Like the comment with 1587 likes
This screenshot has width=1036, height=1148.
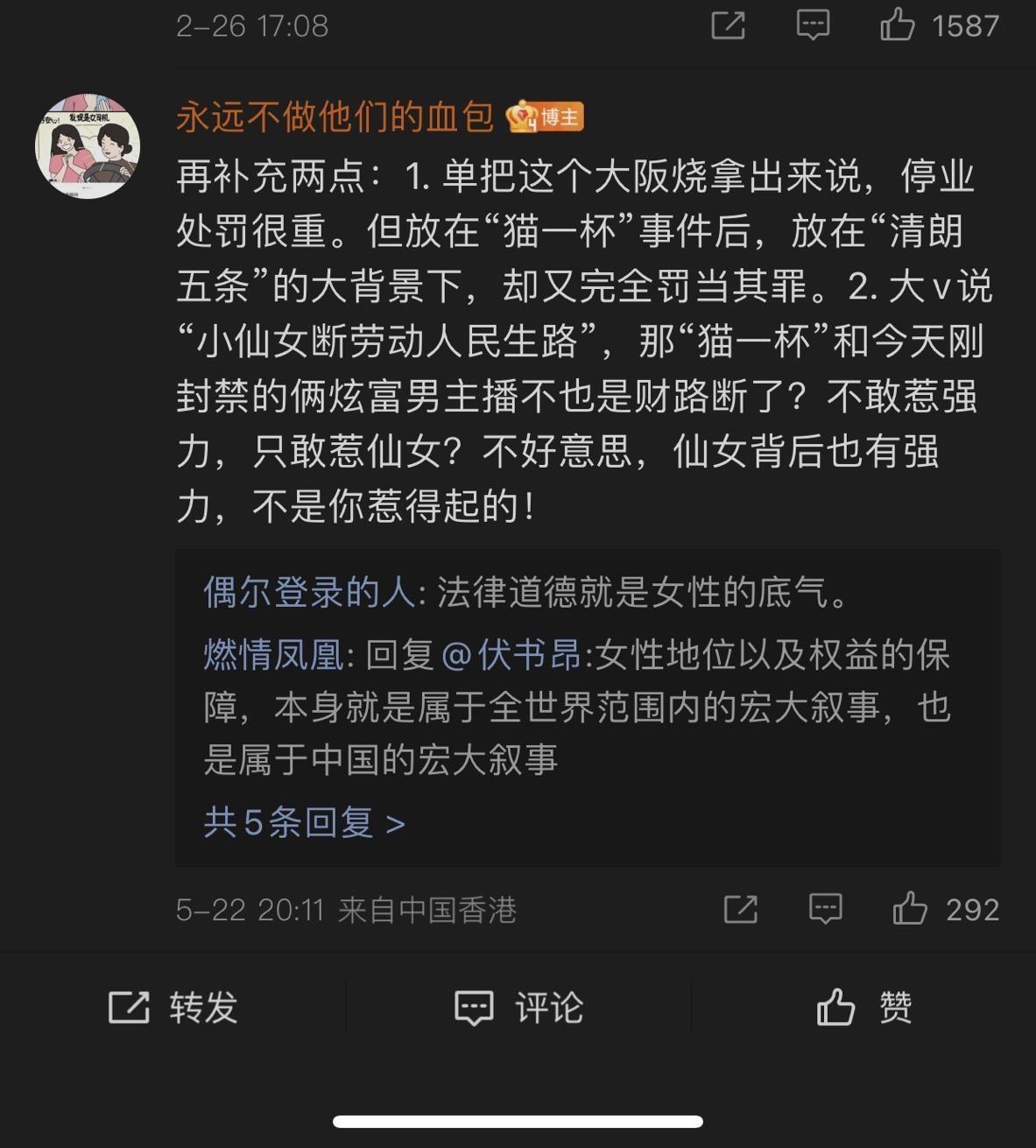(898, 25)
